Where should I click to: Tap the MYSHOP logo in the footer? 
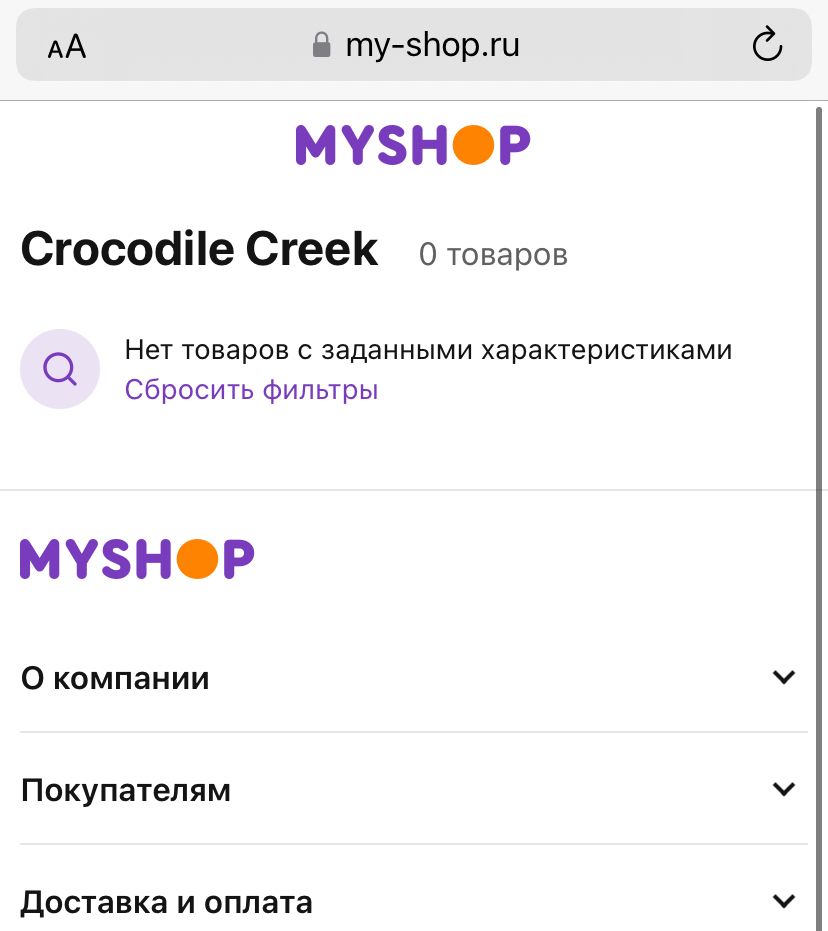pos(137,558)
